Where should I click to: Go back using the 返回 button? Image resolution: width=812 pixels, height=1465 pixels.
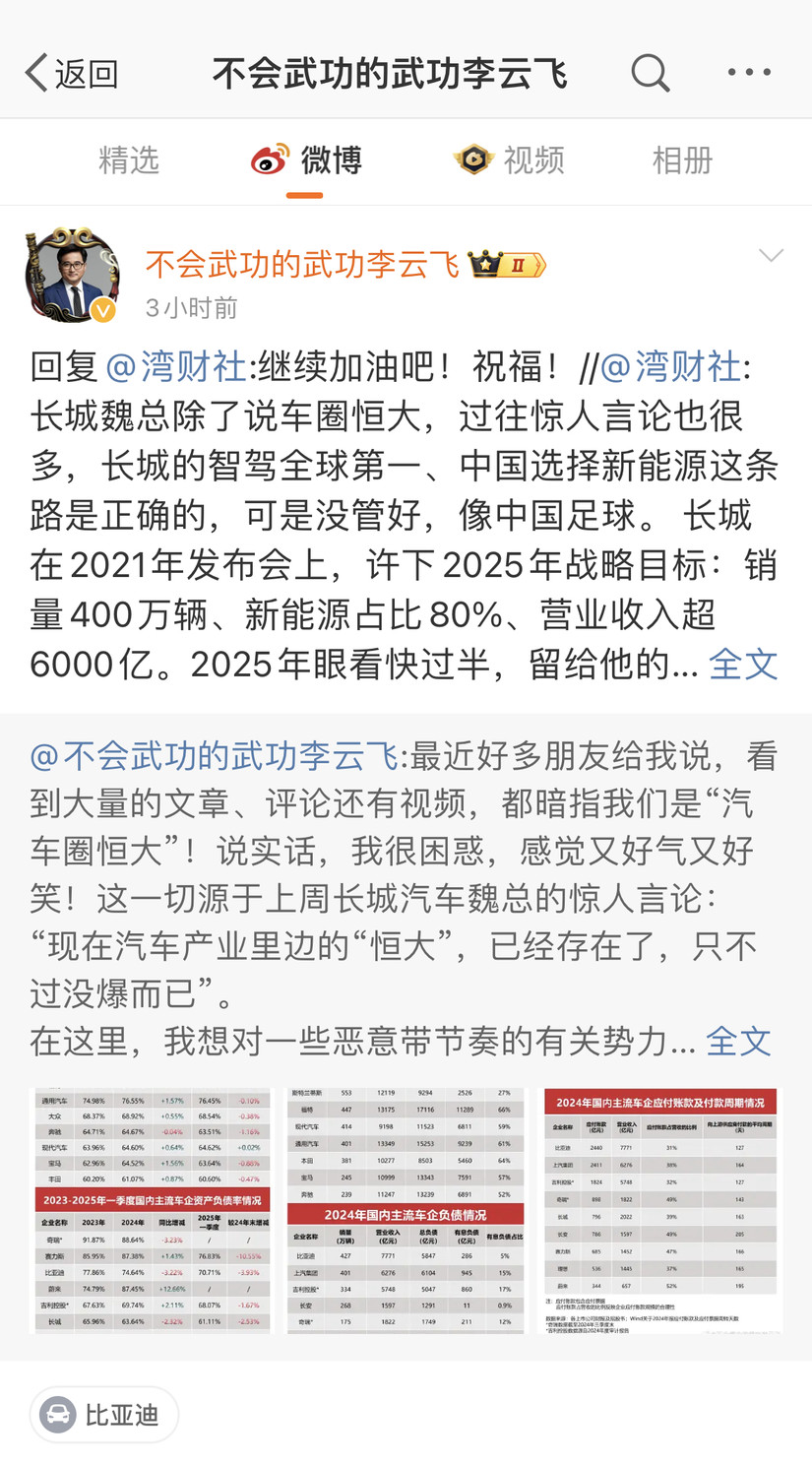[x=72, y=73]
